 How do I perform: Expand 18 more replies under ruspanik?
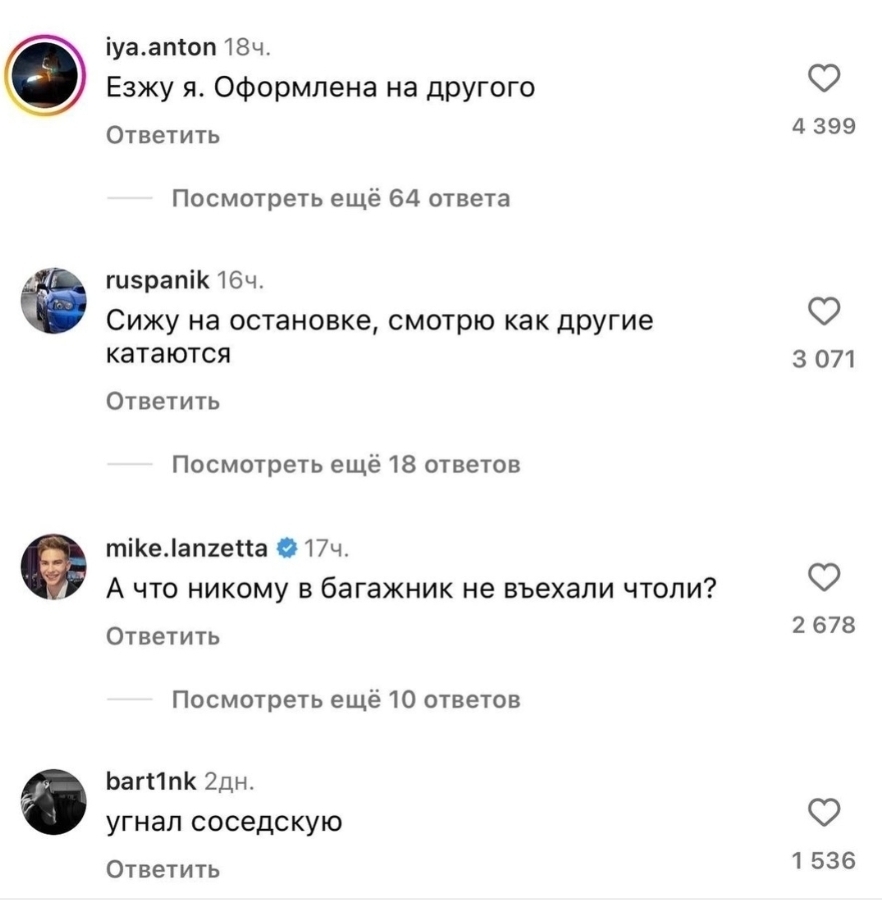coord(346,464)
